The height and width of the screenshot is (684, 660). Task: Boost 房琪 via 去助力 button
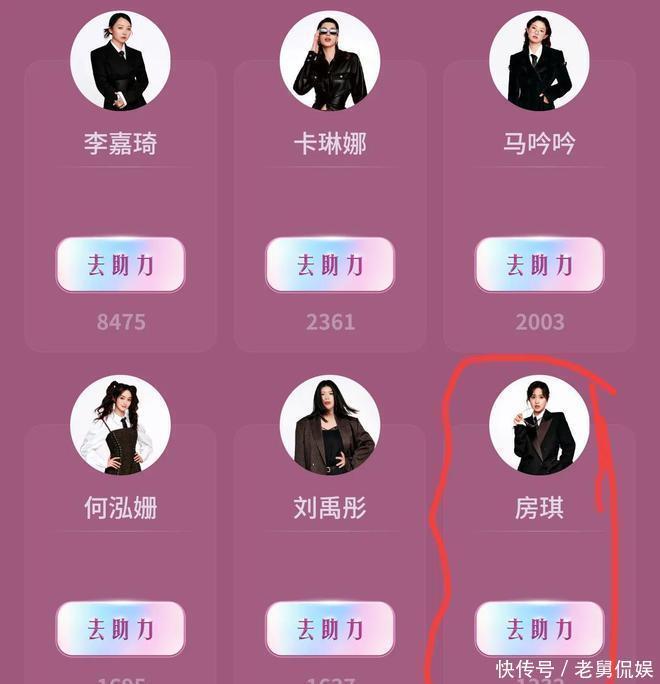tap(539, 629)
